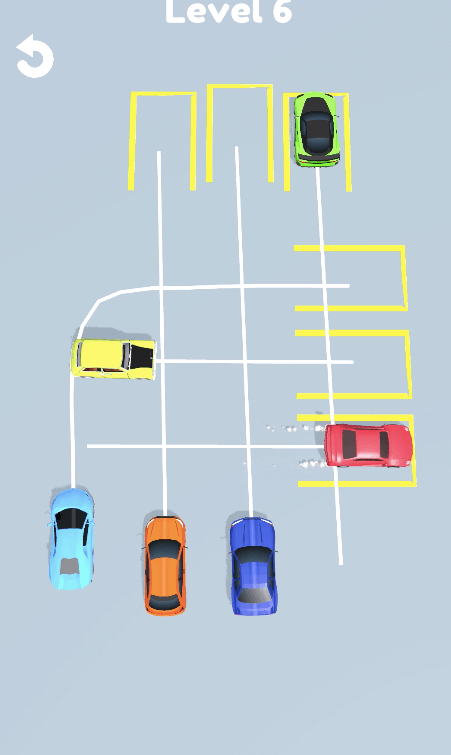451x755 pixels.
Task: Tap the yellow pickup truck
Action: 113,359
